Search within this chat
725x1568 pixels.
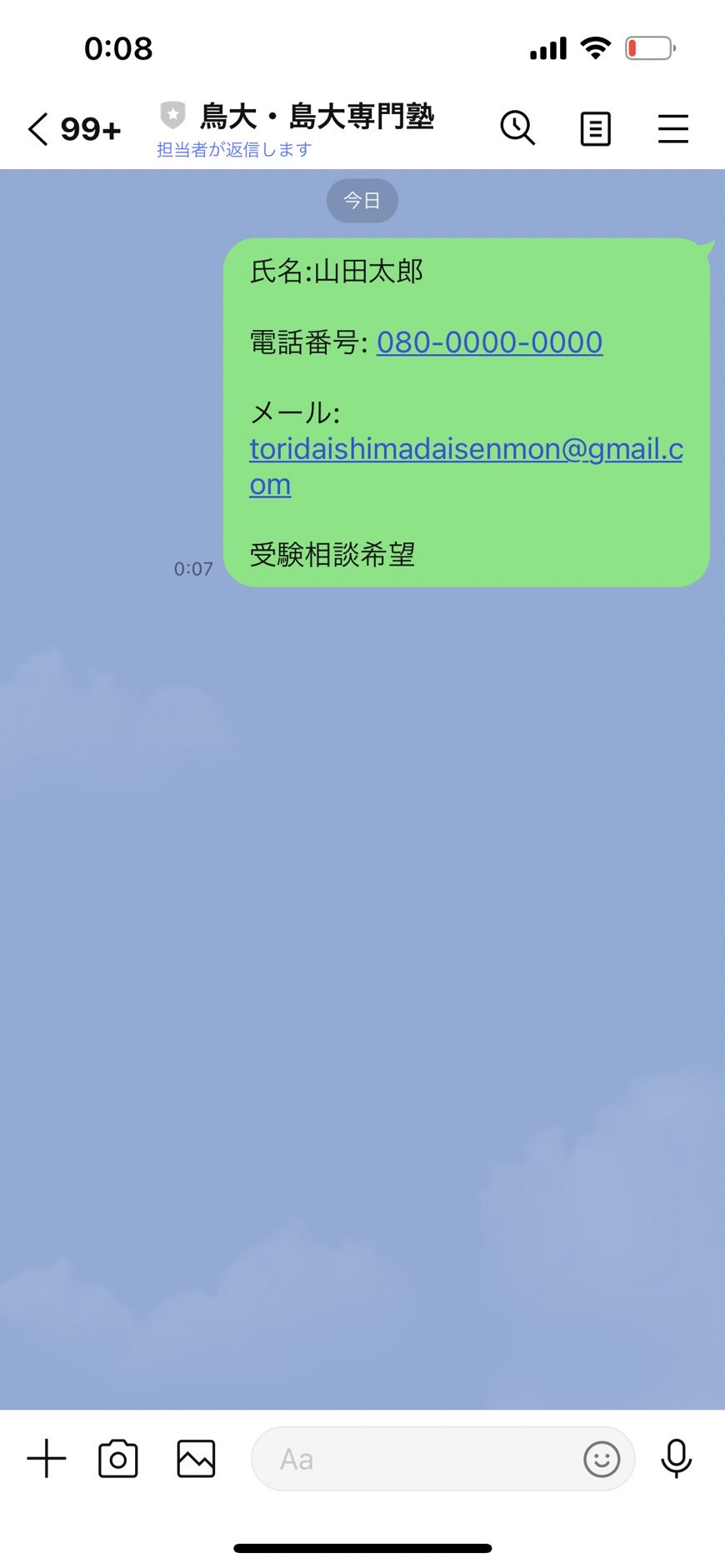point(517,128)
